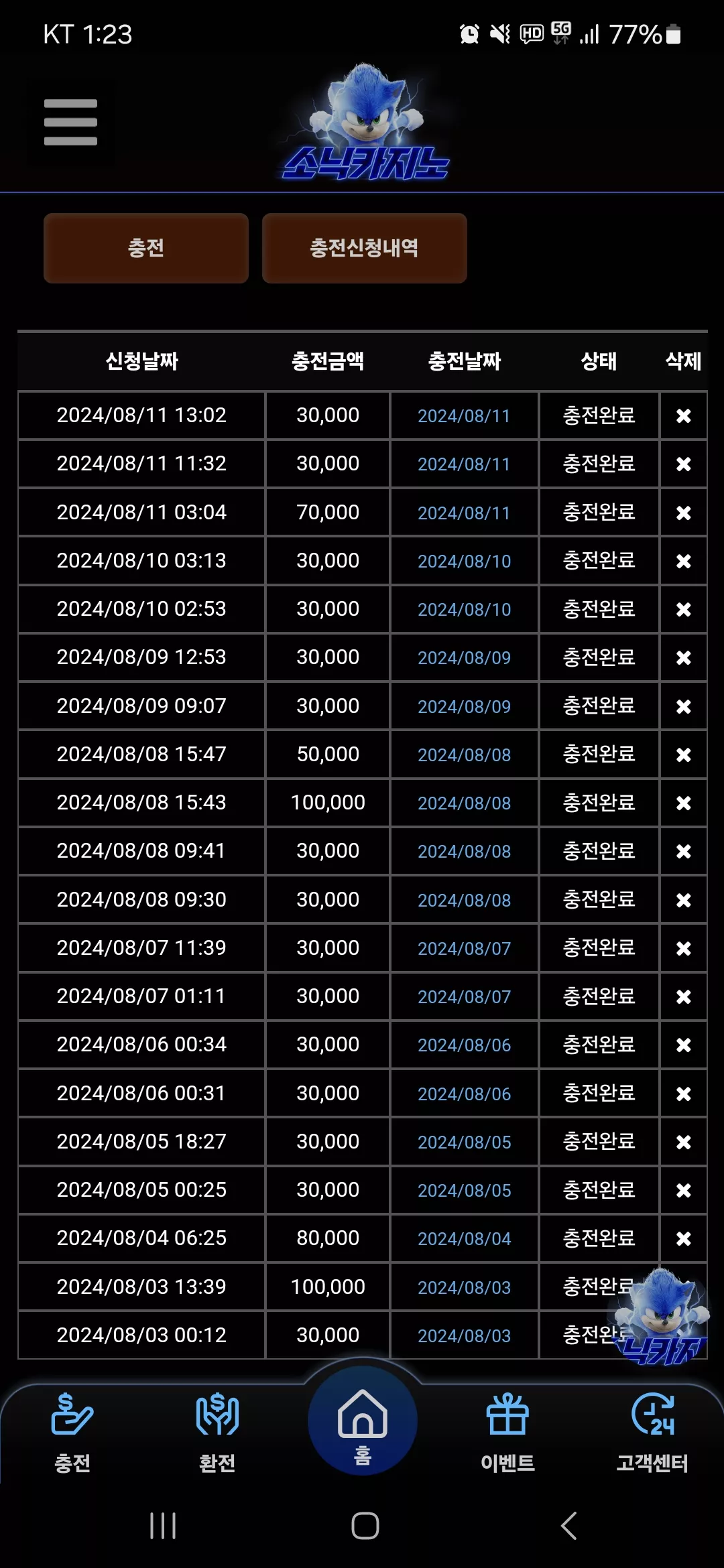
Task: Open the 이벤트 tab
Action: pyautogui.click(x=507, y=1432)
